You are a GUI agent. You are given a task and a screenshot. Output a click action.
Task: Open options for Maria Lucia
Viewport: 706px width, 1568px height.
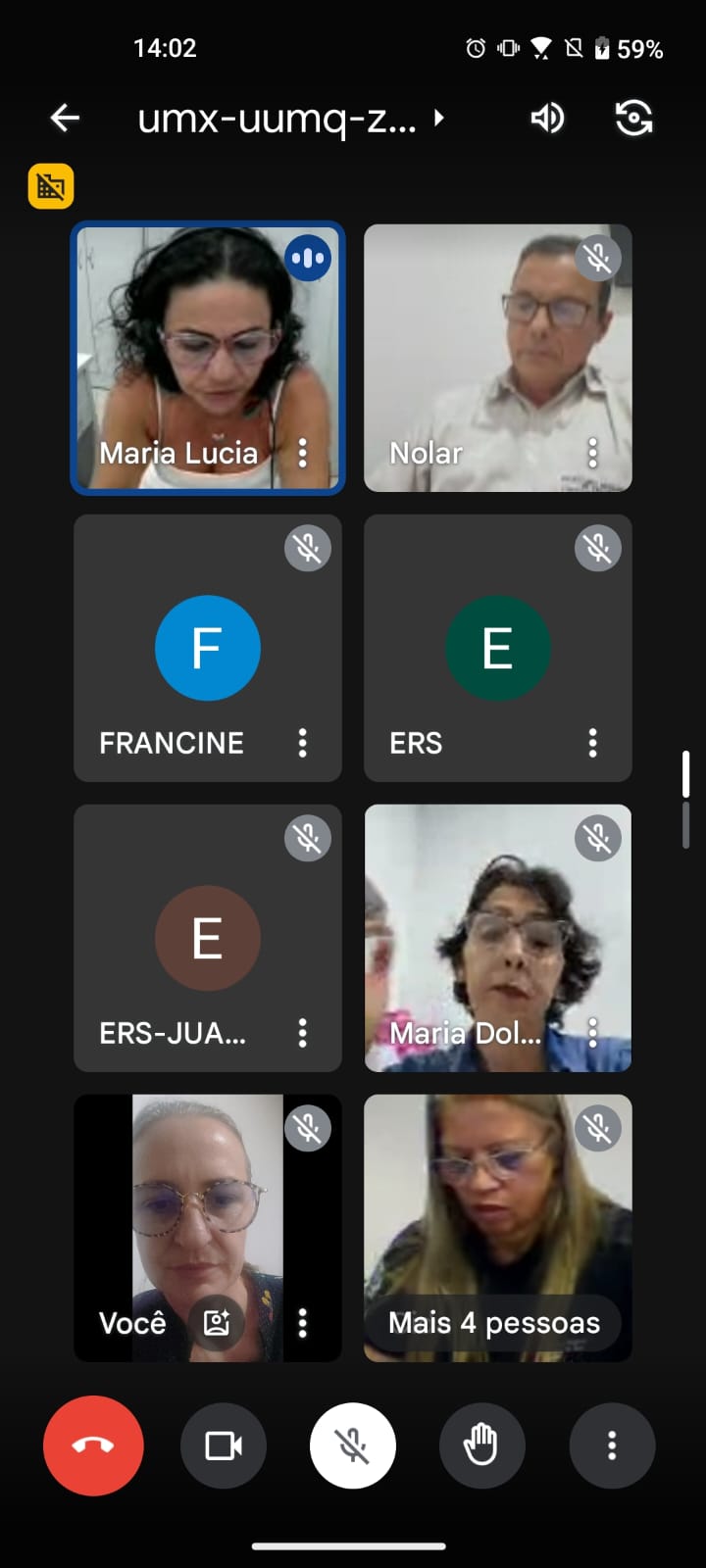click(x=303, y=453)
